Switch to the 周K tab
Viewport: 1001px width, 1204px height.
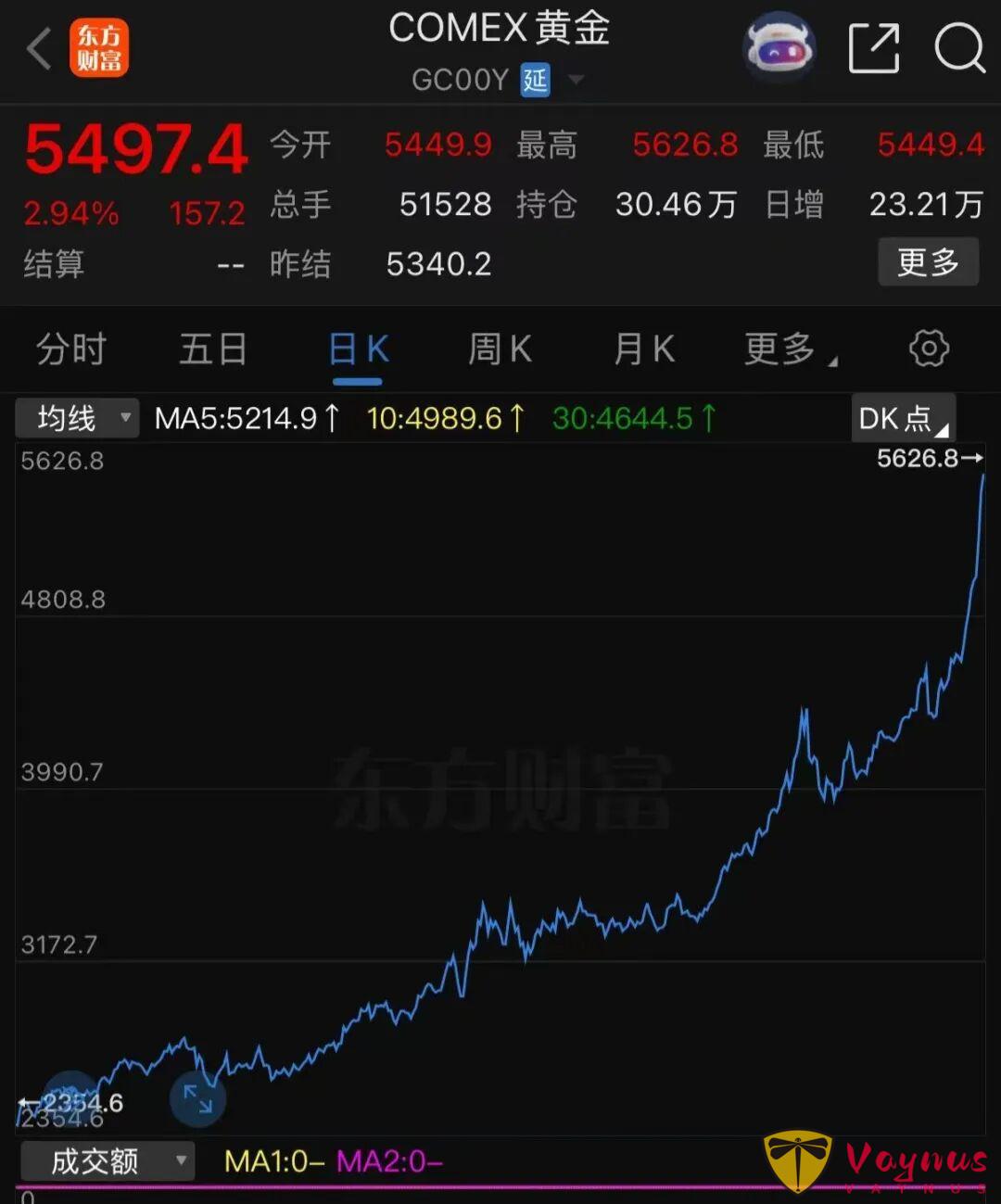[x=499, y=349]
